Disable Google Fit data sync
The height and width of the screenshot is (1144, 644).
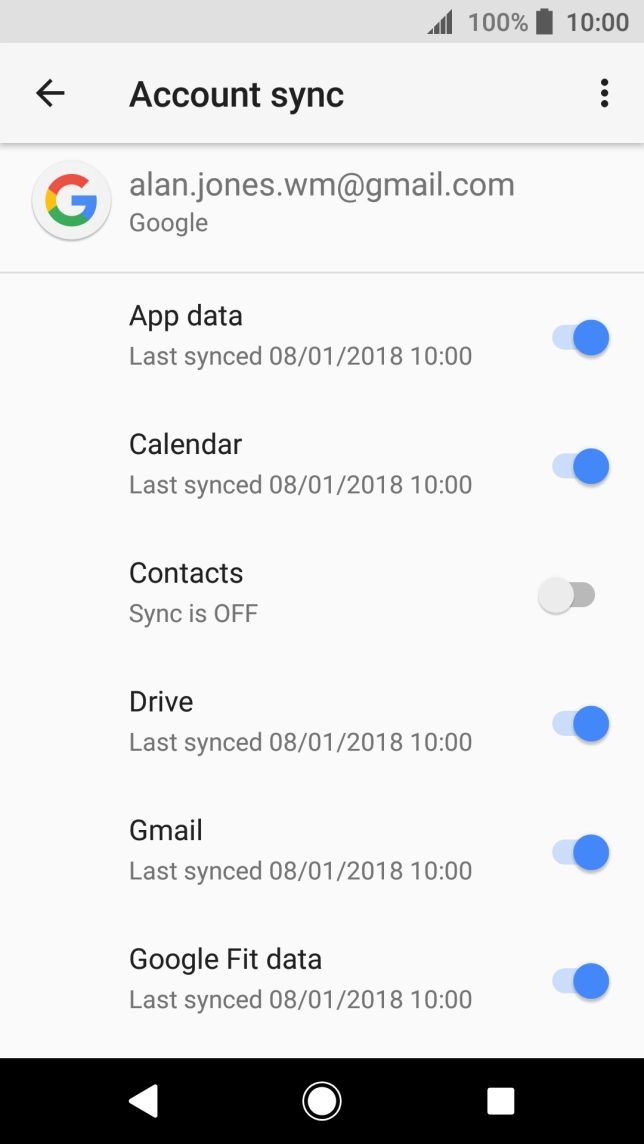tap(580, 981)
